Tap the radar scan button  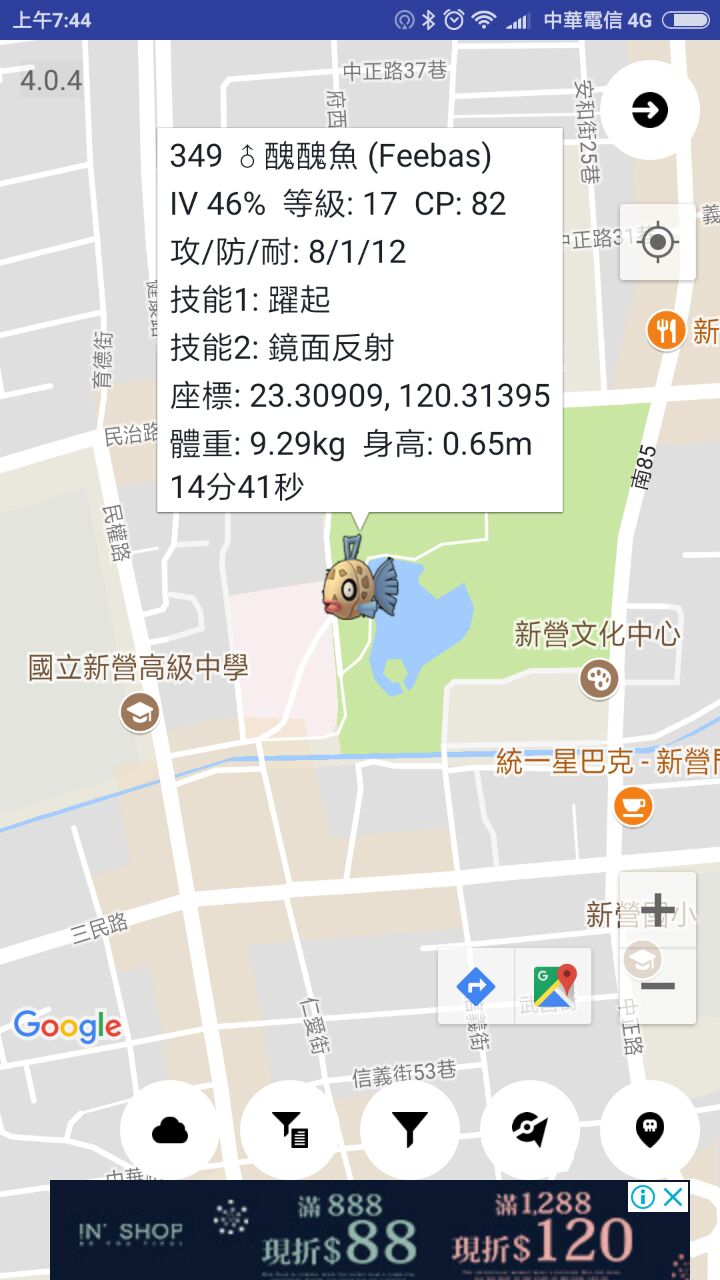click(x=530, y=1130)
